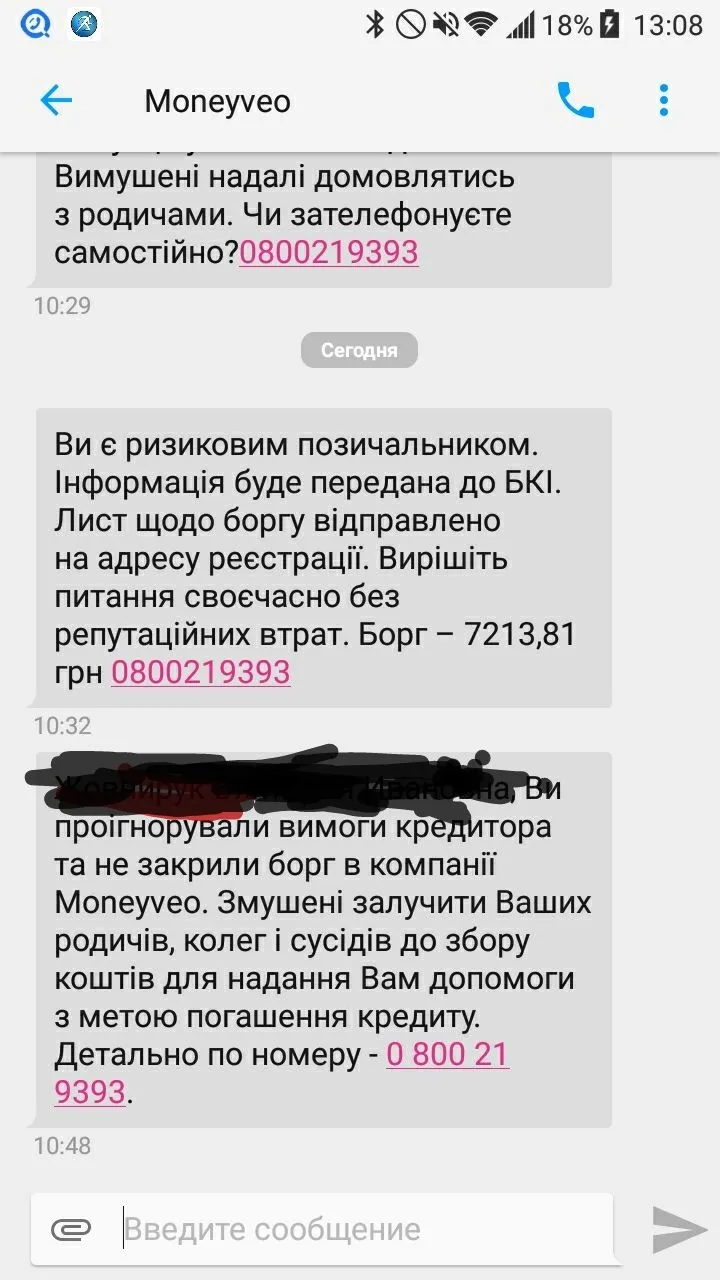The width and height of the screenshot is (720, 1280).
Task: Send the message with the arrow icon
Action: [x=678, y=1229]
